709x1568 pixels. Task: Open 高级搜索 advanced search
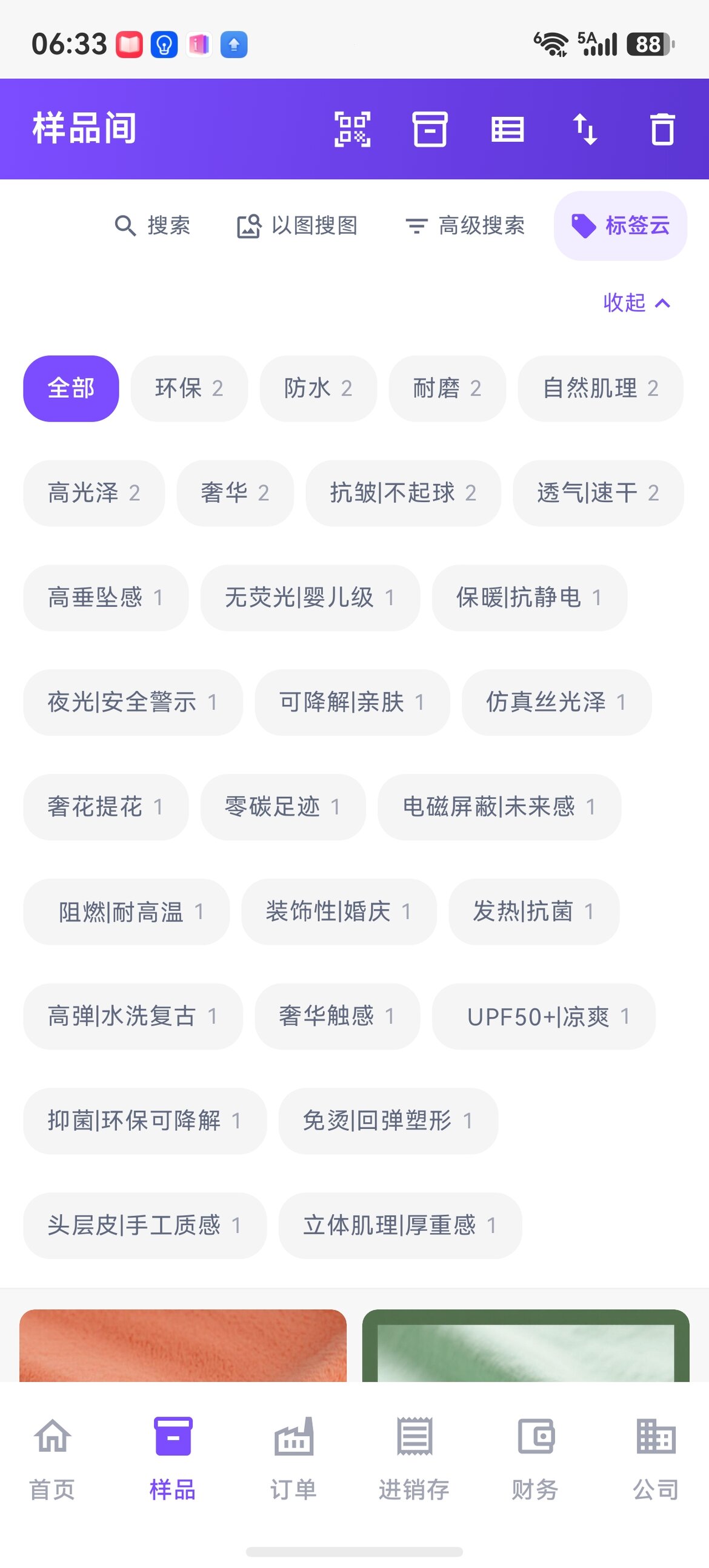click(468, 225)
